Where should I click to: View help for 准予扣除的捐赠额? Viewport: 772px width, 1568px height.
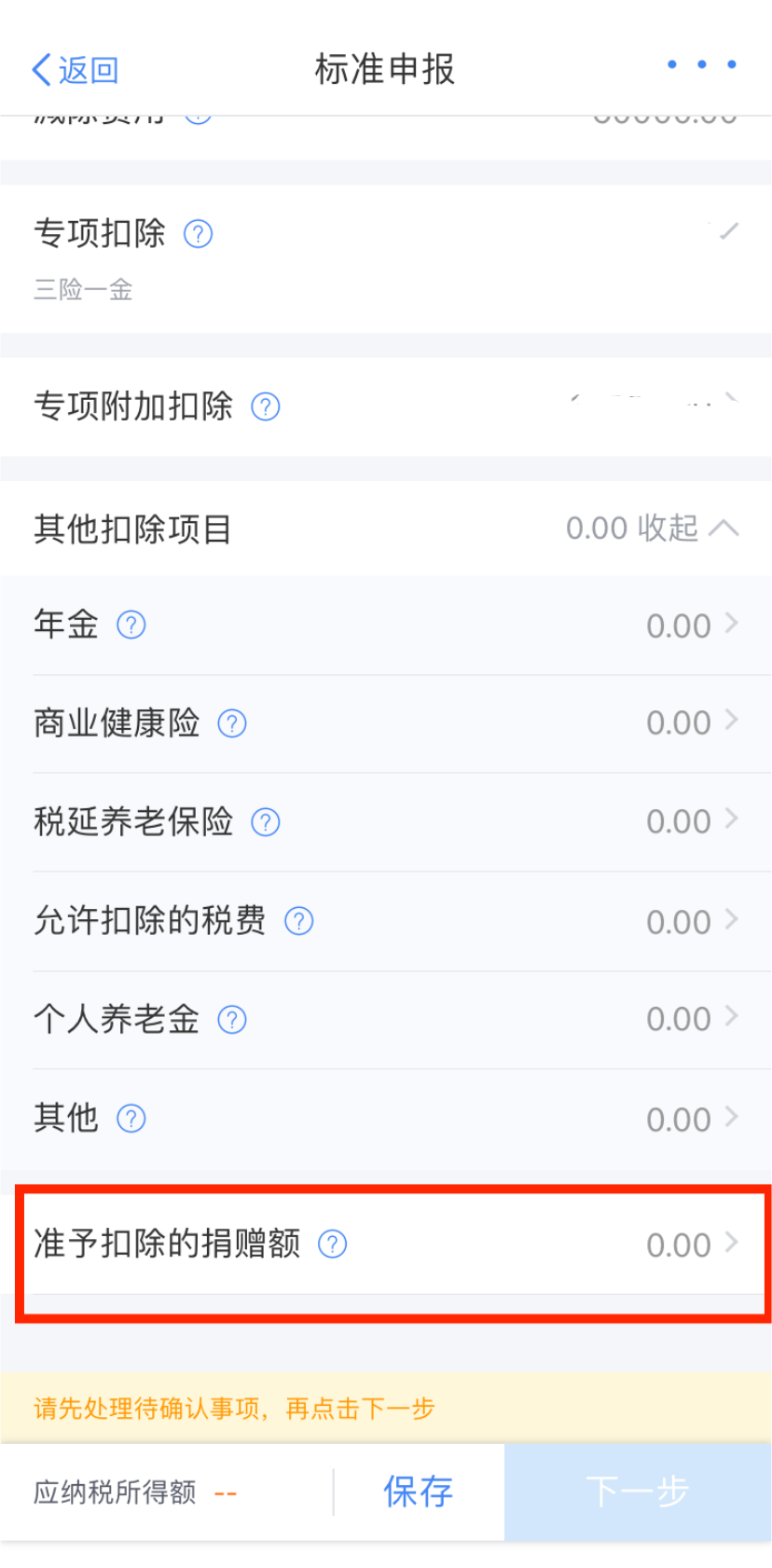pos(332,1245)
